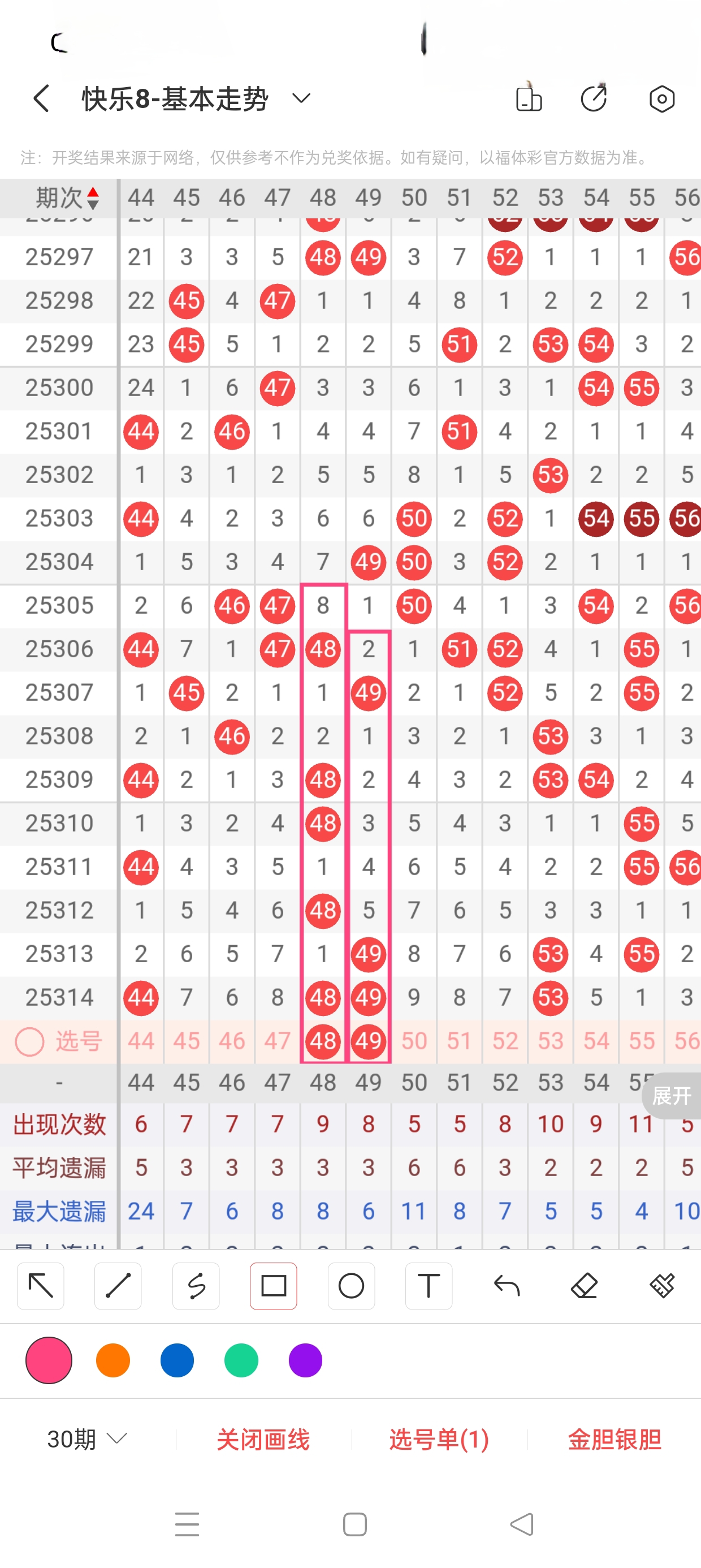The height and width of the screenshot is (1568, 701).
Task: Share the trend chart
Action: tap(593, 98)
